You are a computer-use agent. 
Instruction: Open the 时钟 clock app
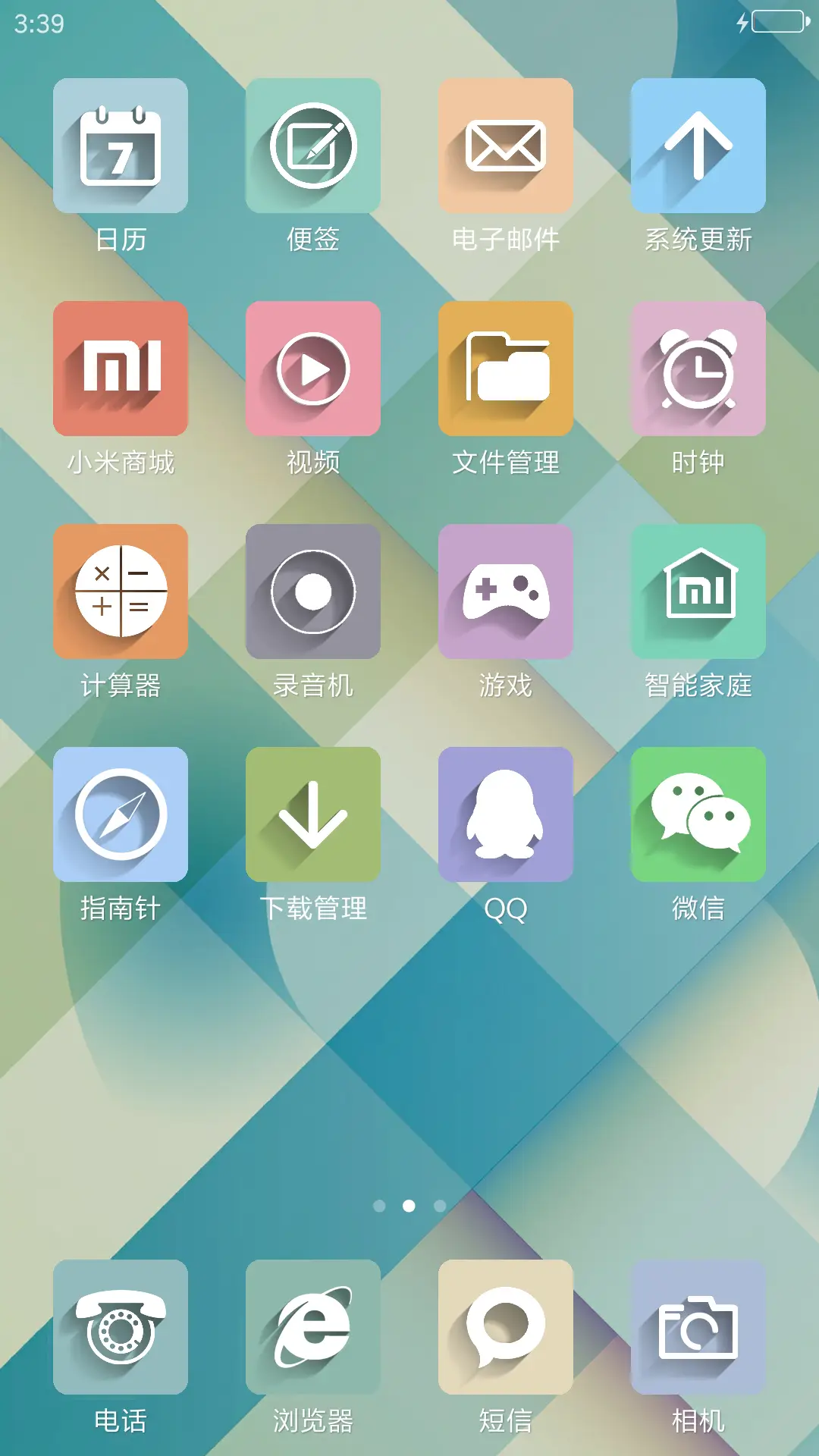(x=698, y=368)
